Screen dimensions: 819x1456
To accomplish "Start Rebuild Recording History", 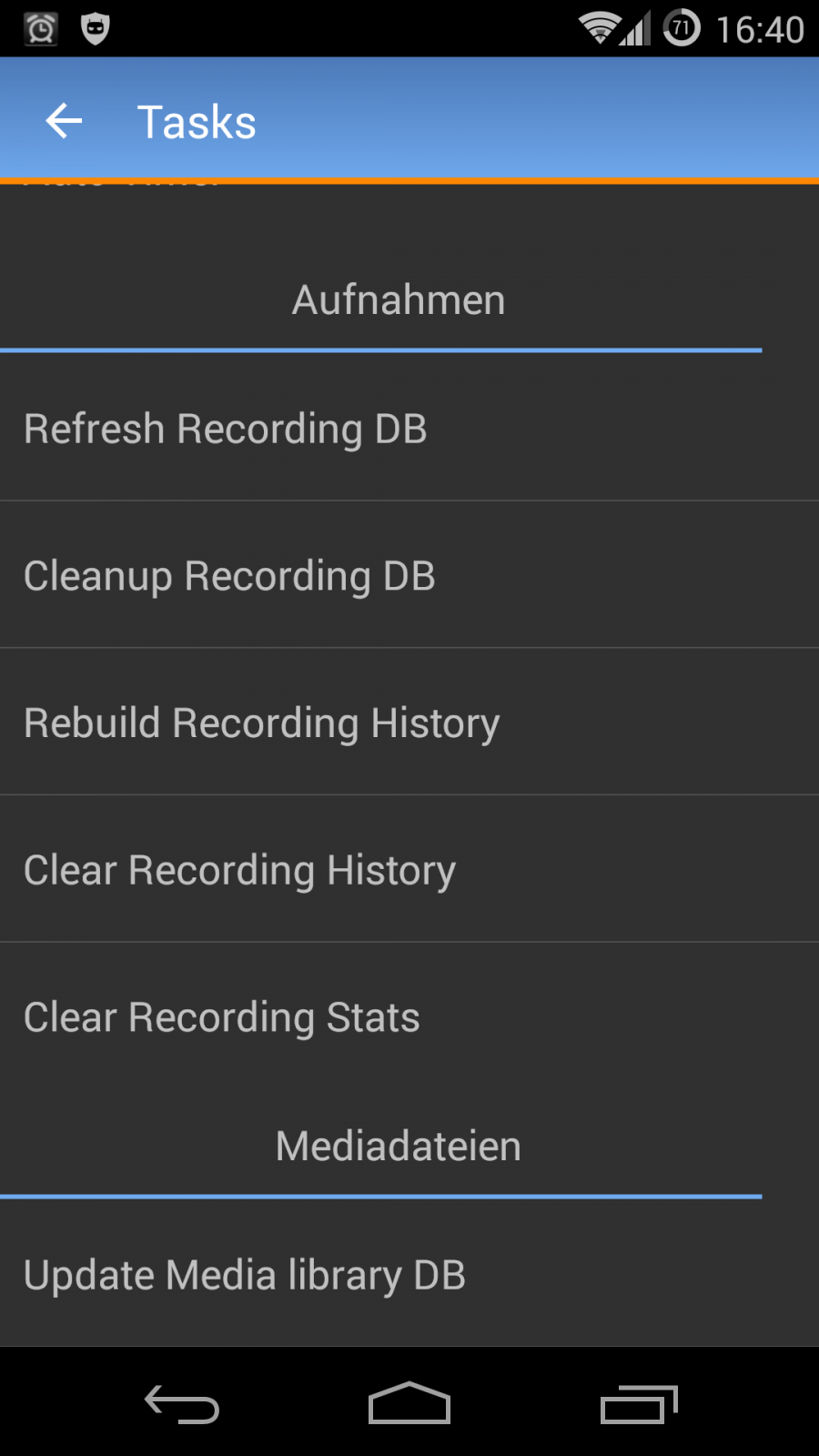I will [409, 723].
